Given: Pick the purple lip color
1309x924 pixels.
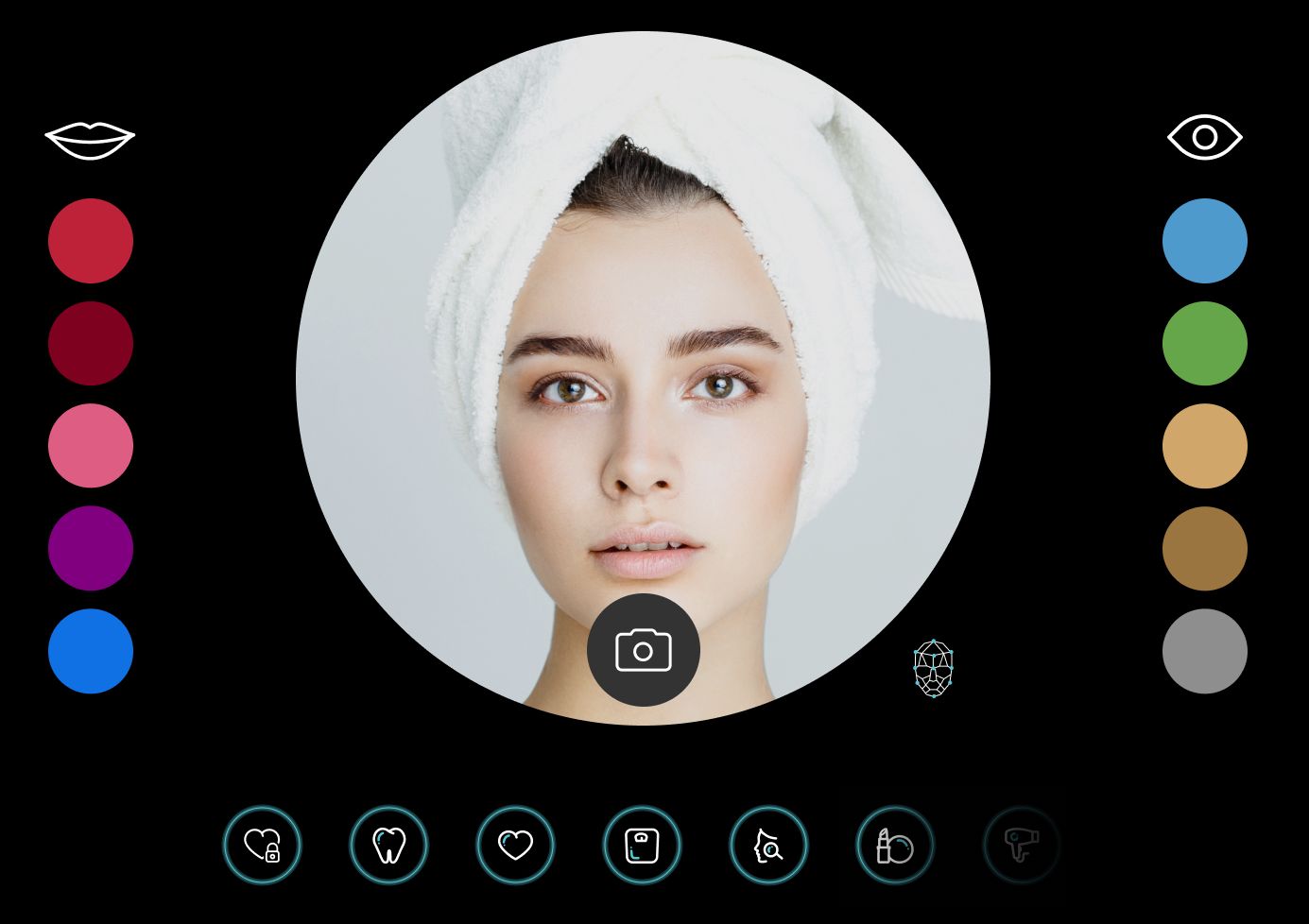Looking at the screenshot, I should pyautogui.click(x=91, y=548).
